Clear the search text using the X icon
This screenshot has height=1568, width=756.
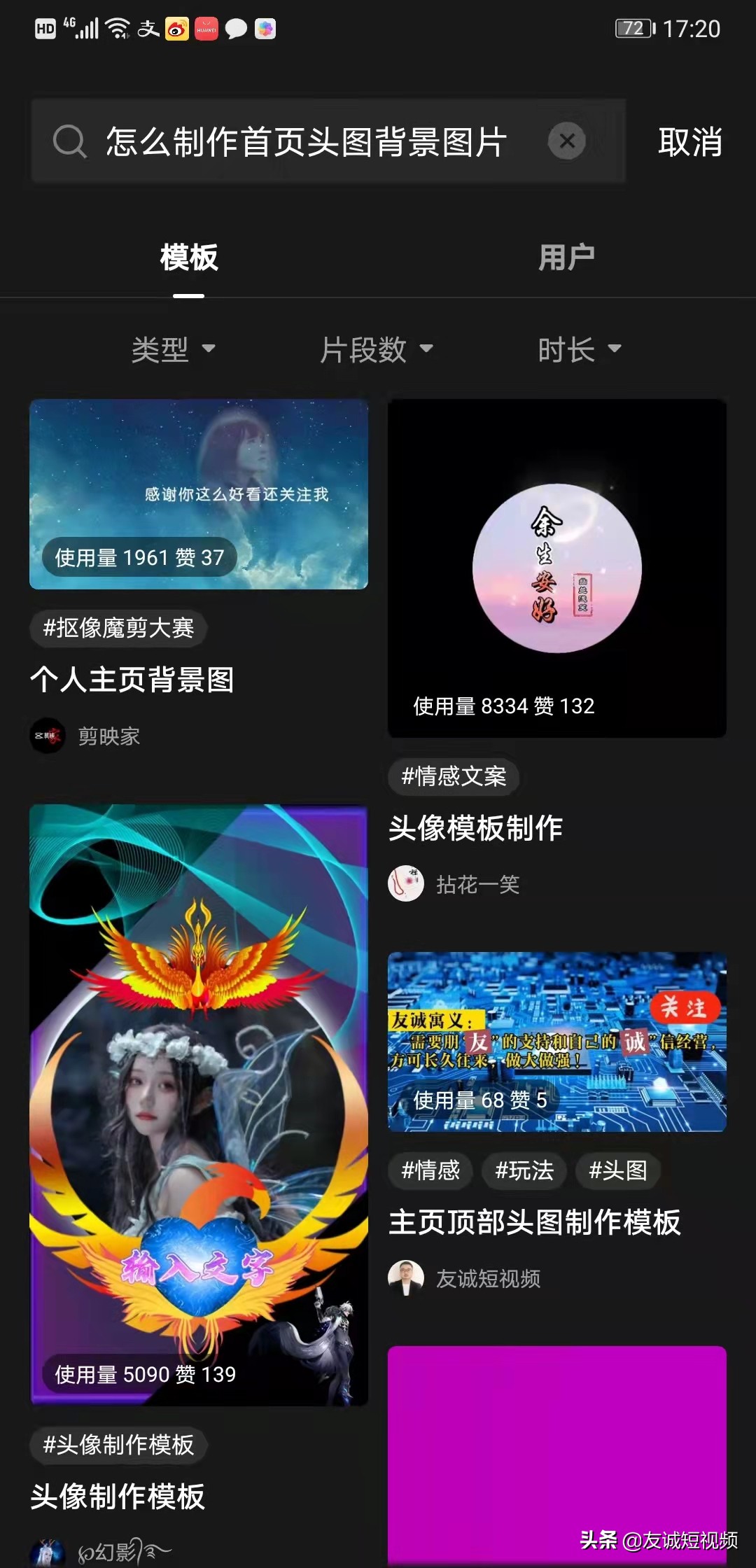click(x=567, y=141)
